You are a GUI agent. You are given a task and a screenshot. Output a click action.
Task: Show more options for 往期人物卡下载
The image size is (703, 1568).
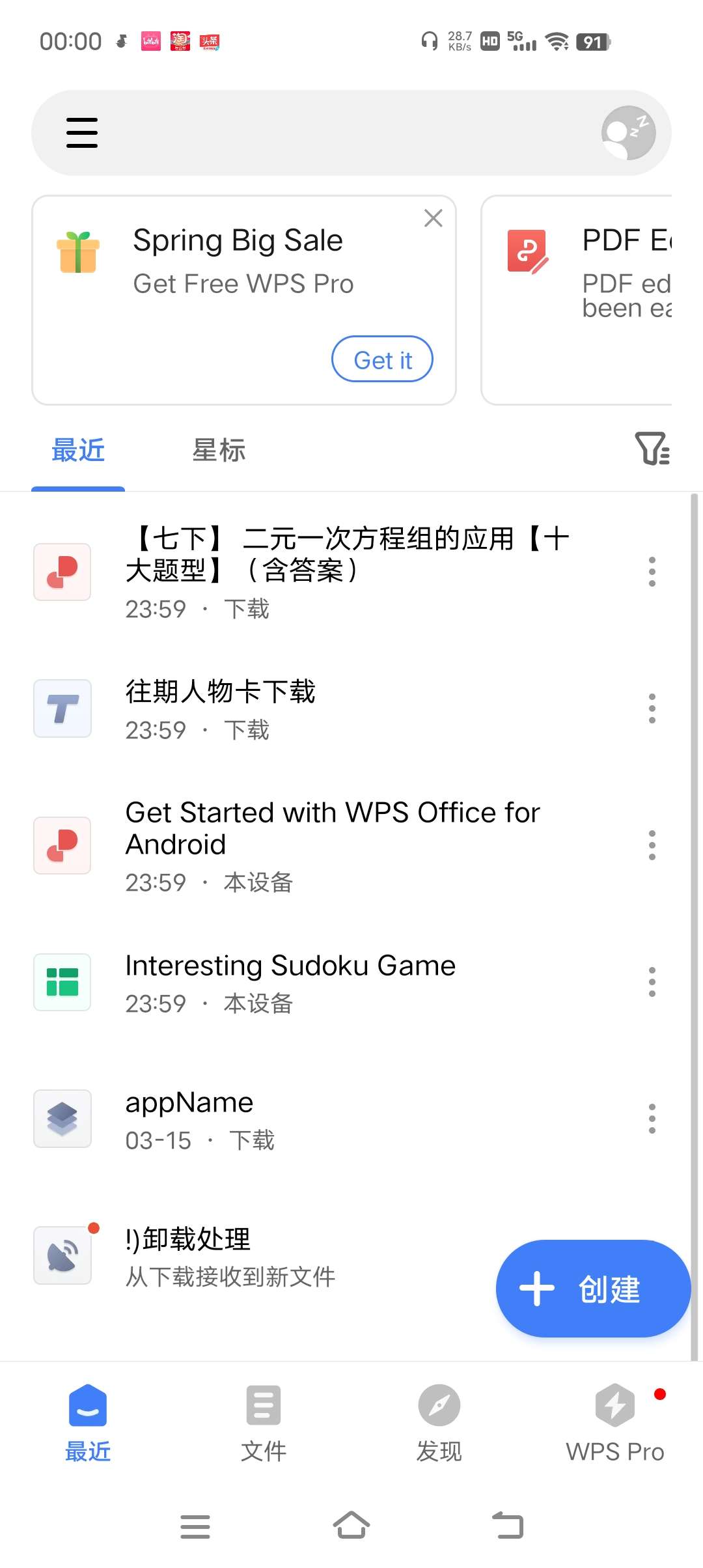pos(652,708)
